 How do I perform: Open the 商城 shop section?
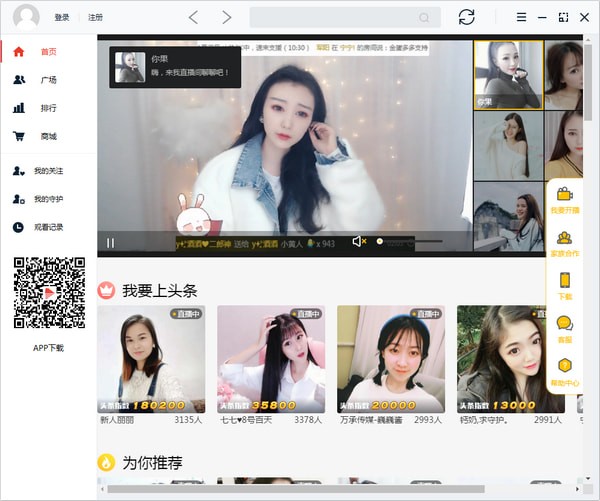coord(48,136)
